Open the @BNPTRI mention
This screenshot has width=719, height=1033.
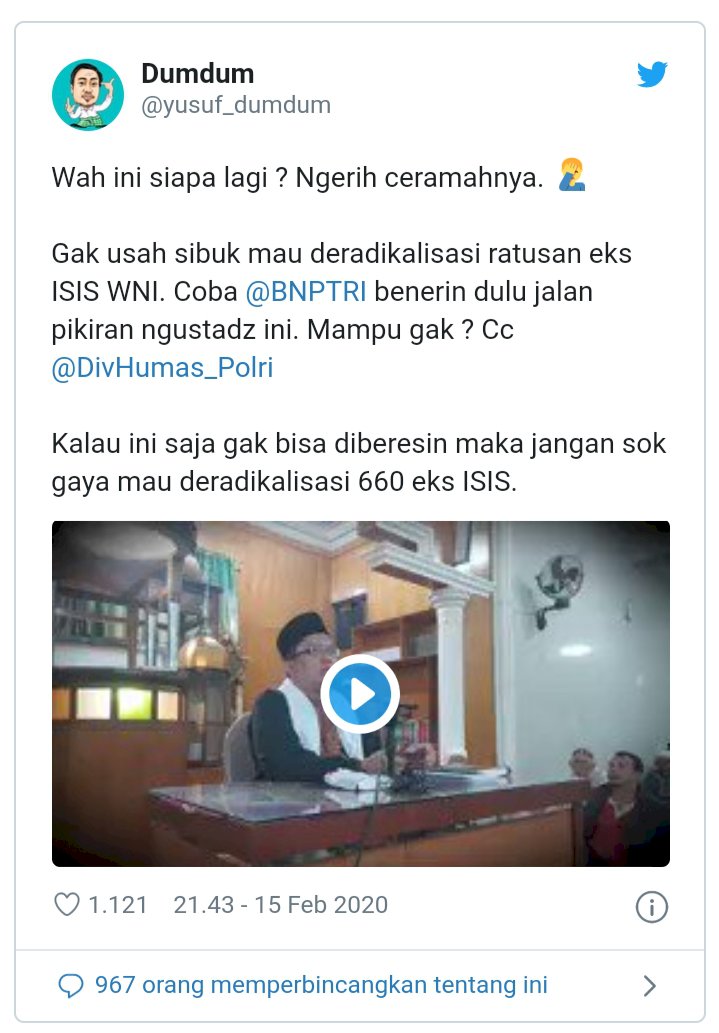[306, 292]
